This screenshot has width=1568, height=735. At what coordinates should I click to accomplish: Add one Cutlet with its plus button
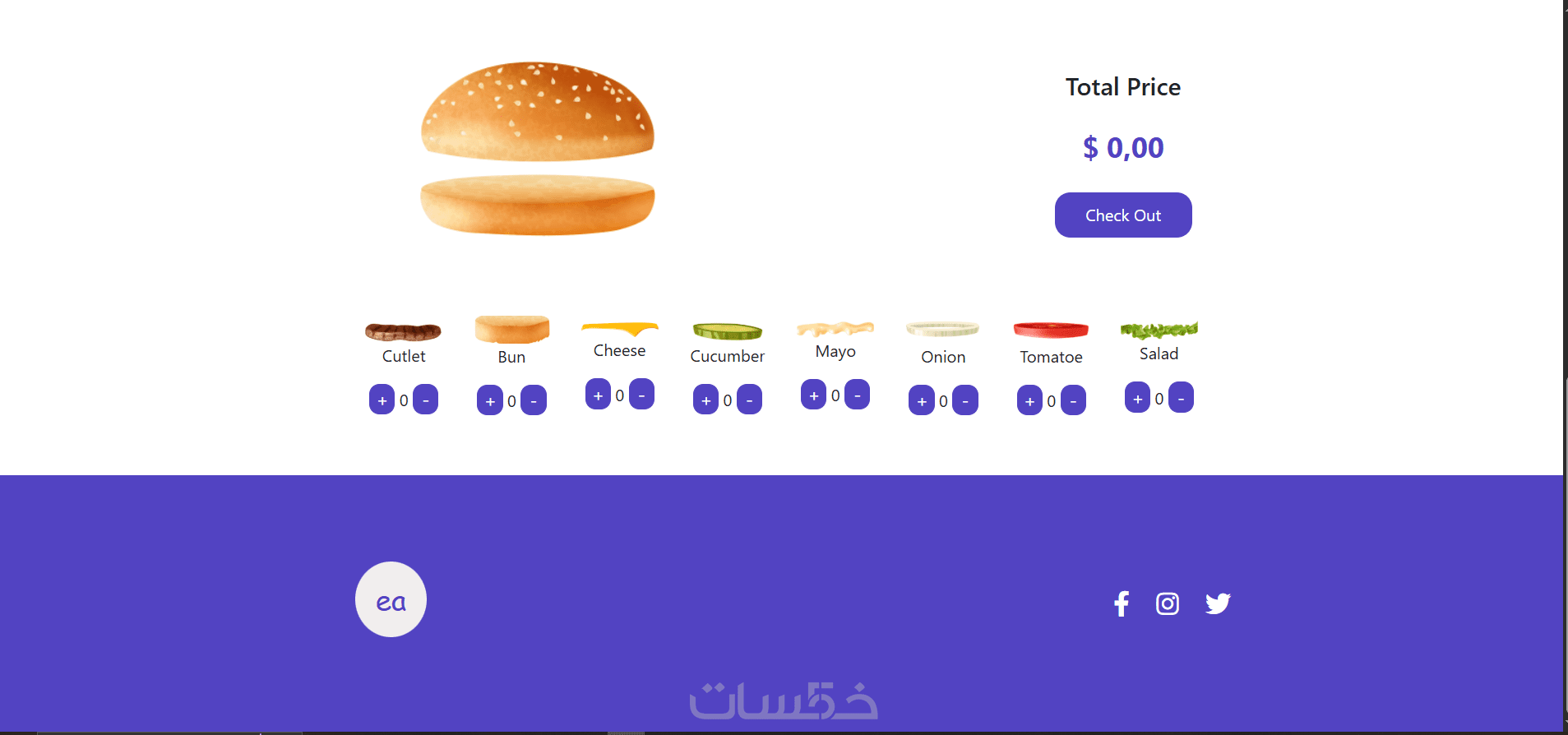pos(382,400)
